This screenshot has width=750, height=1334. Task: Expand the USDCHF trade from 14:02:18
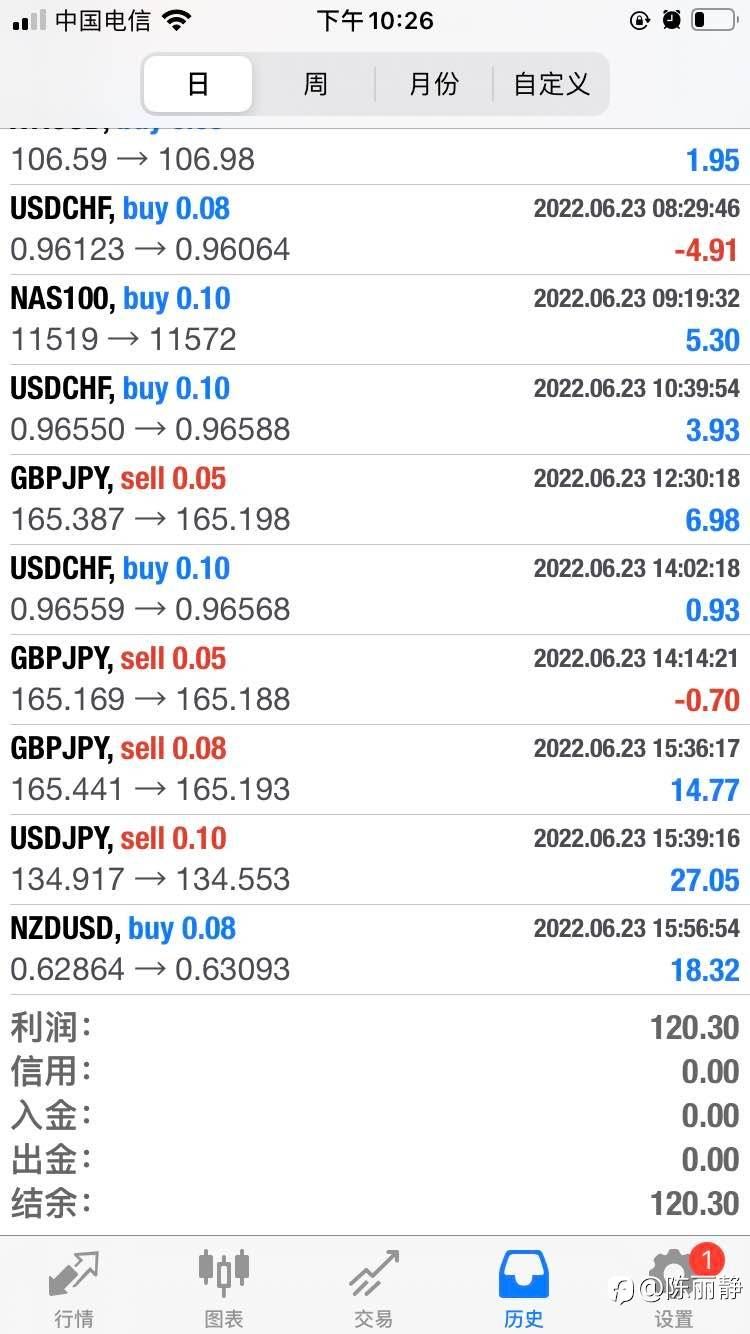(375, 589)
